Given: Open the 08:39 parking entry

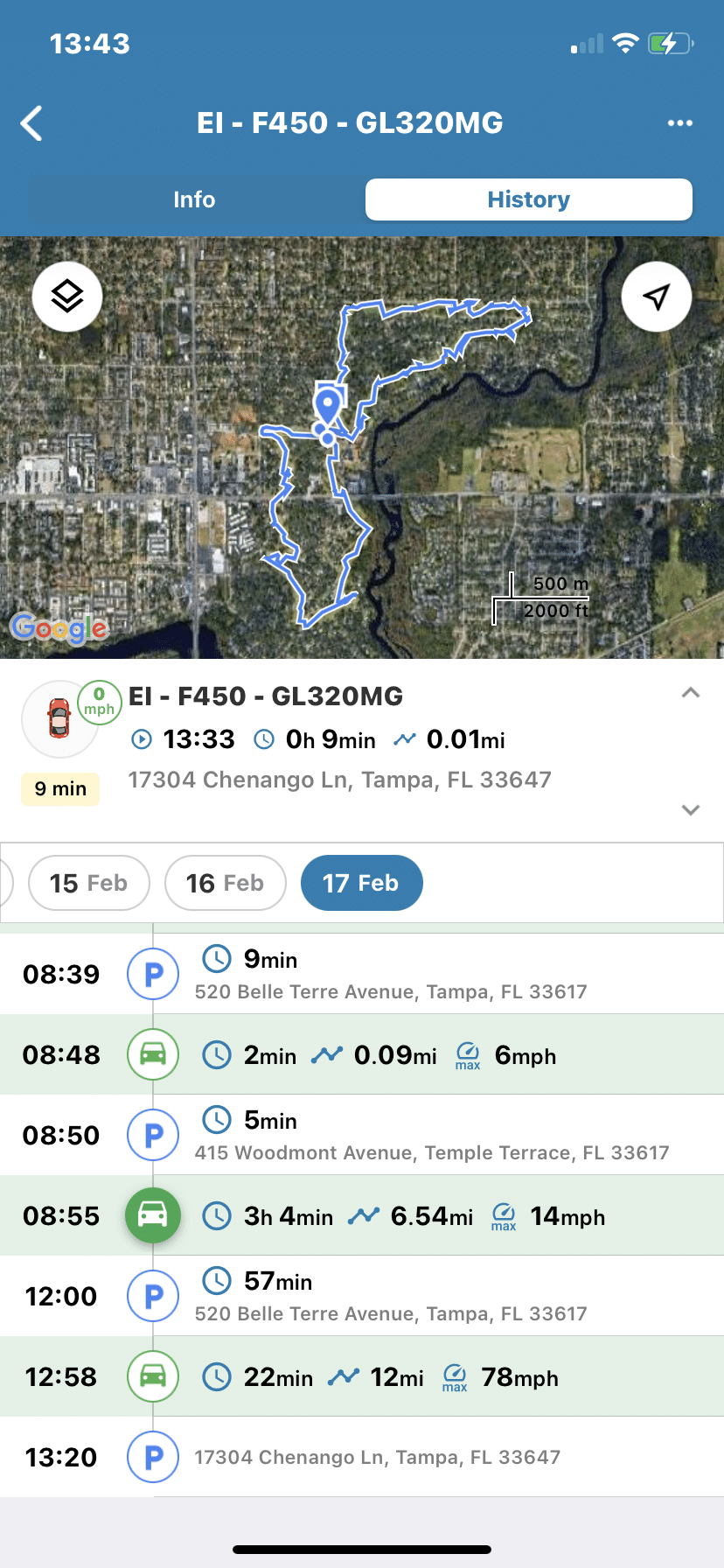Looking at the screenshot, I should (x=362, y=974).
